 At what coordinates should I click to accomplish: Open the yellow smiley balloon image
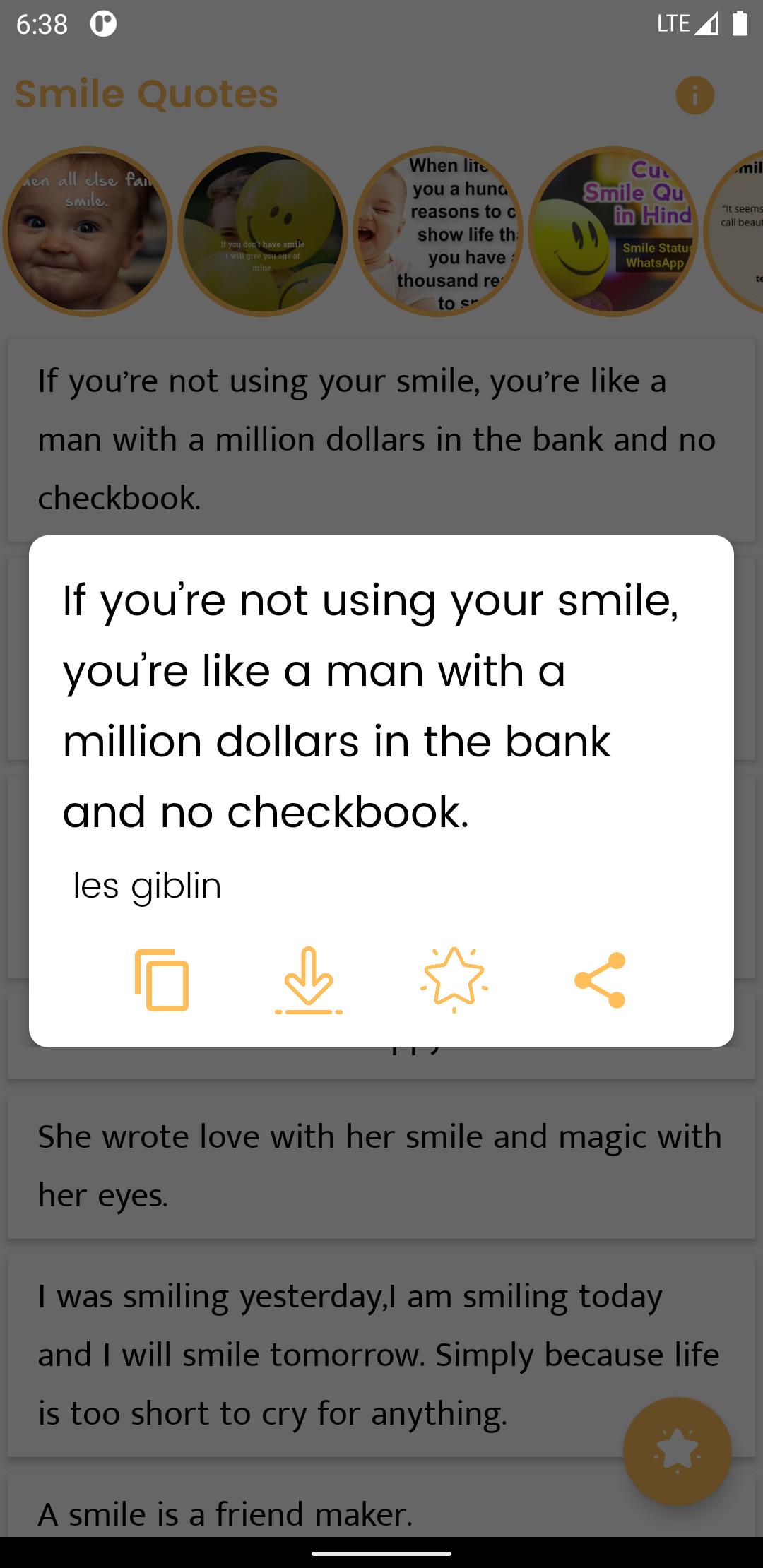click(263, 232)
